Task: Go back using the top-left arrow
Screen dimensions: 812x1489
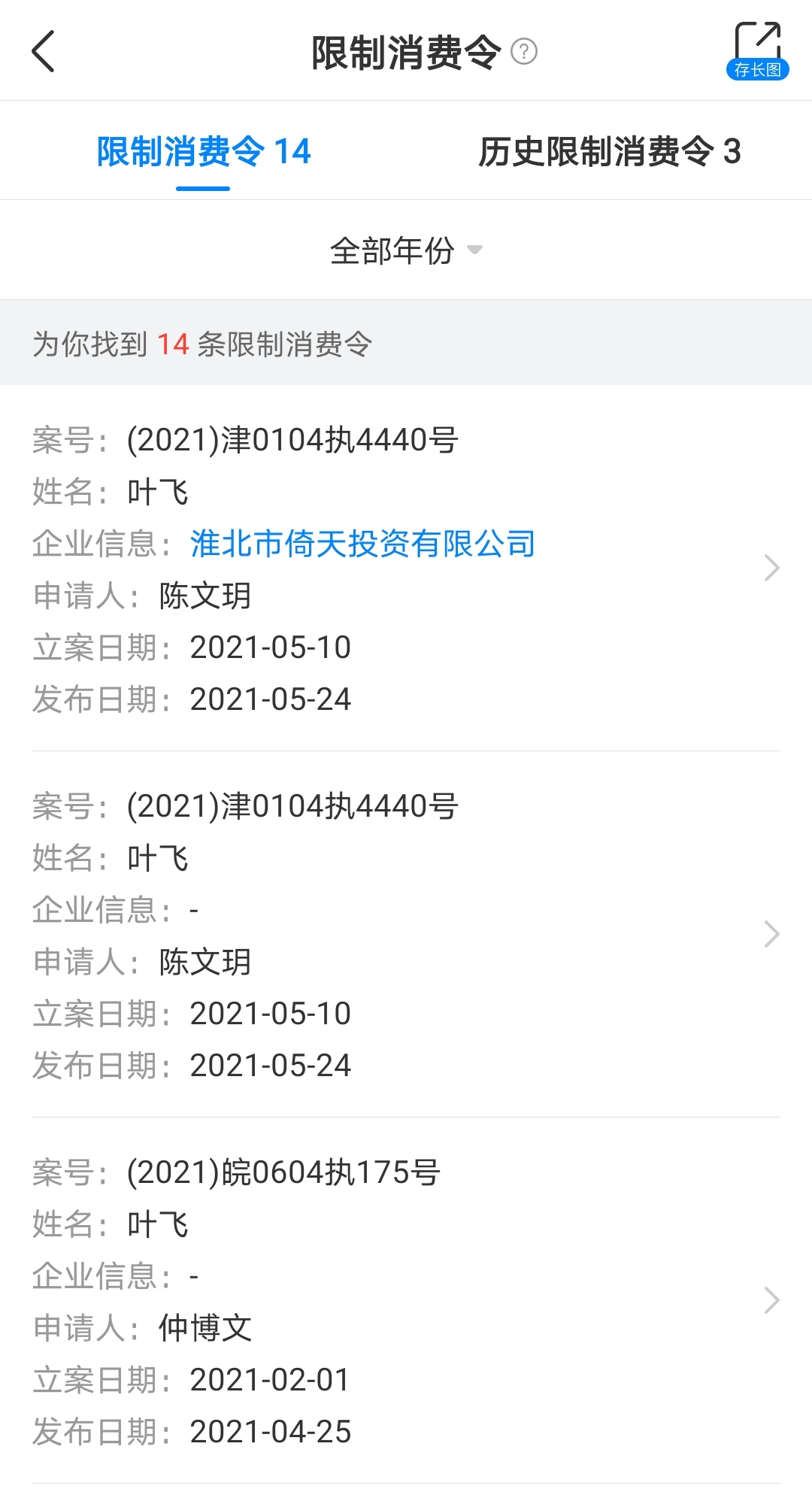Action: (44, 51)
